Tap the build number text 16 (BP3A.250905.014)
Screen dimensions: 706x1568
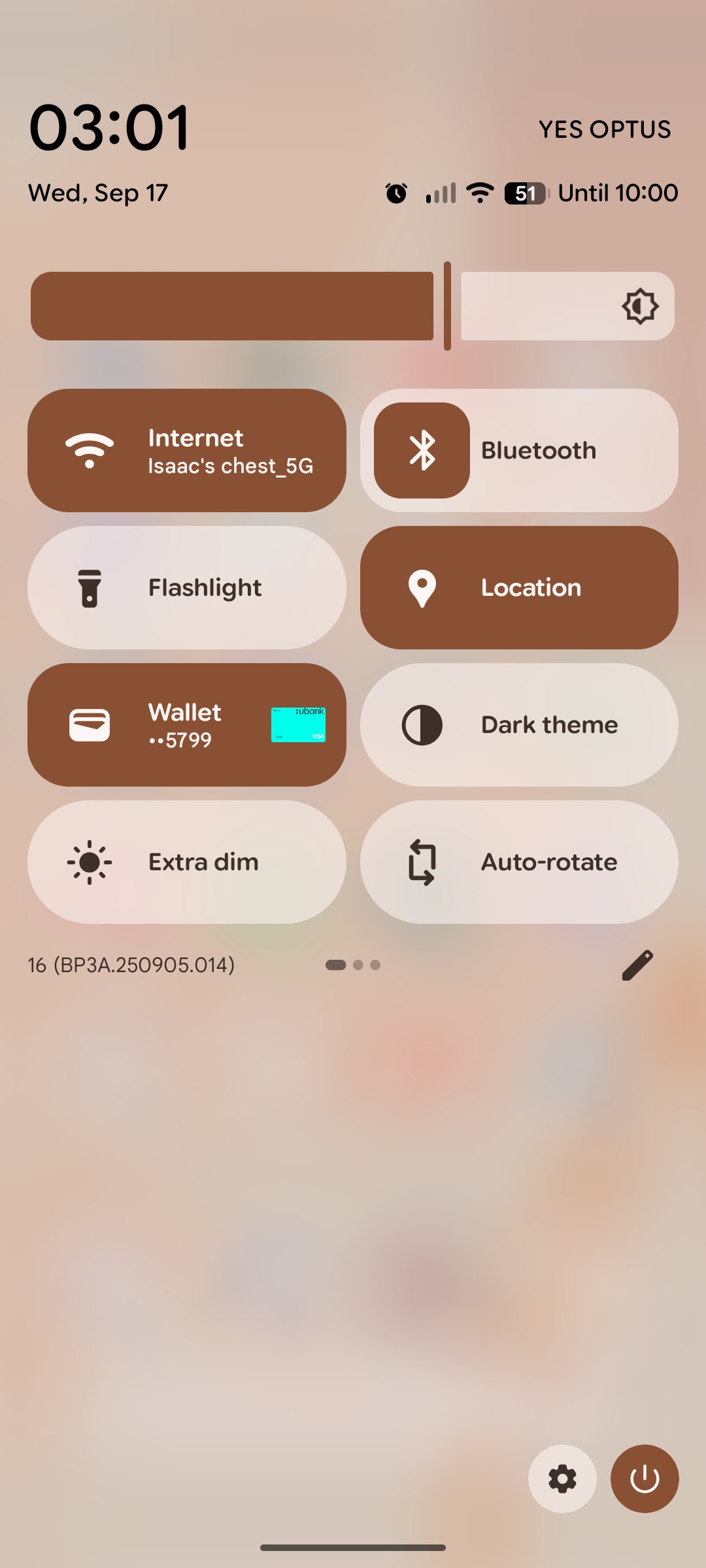click(x=131, y=965)
